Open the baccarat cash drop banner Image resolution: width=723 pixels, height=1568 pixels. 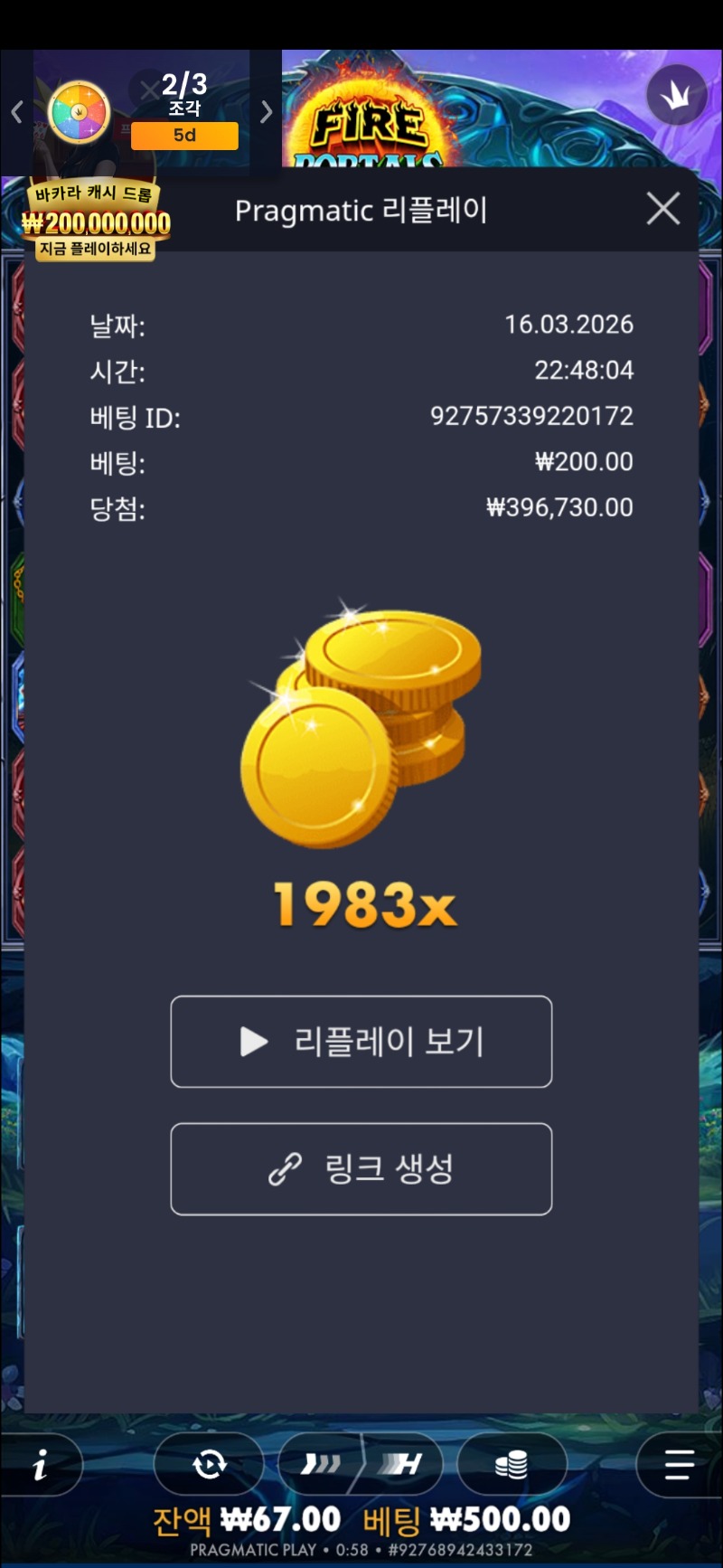(96, 222)
